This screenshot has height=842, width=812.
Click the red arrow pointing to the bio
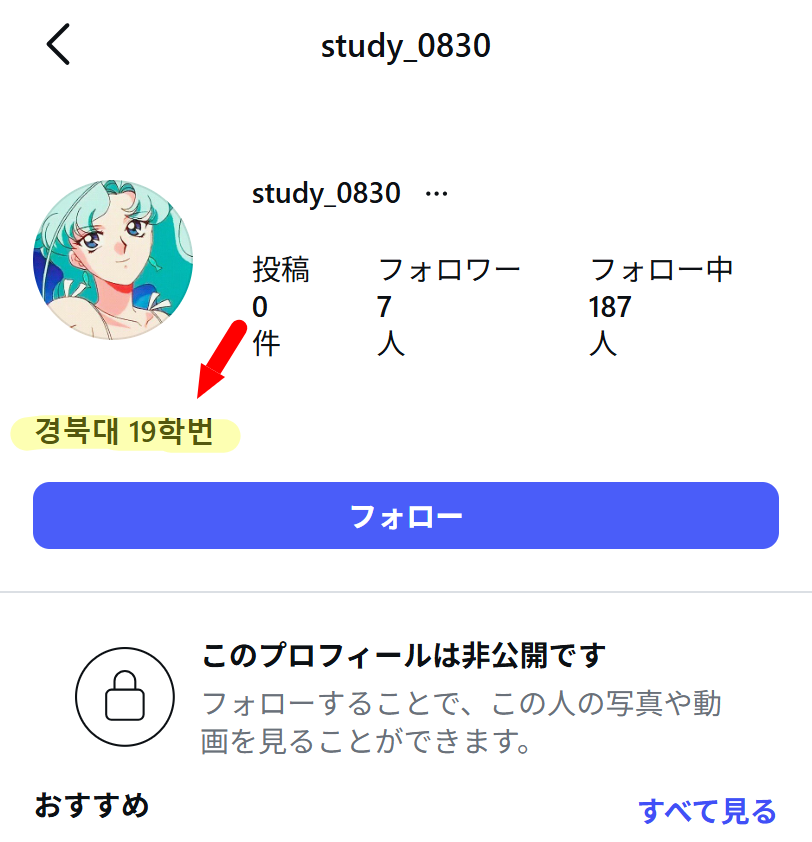220,355
